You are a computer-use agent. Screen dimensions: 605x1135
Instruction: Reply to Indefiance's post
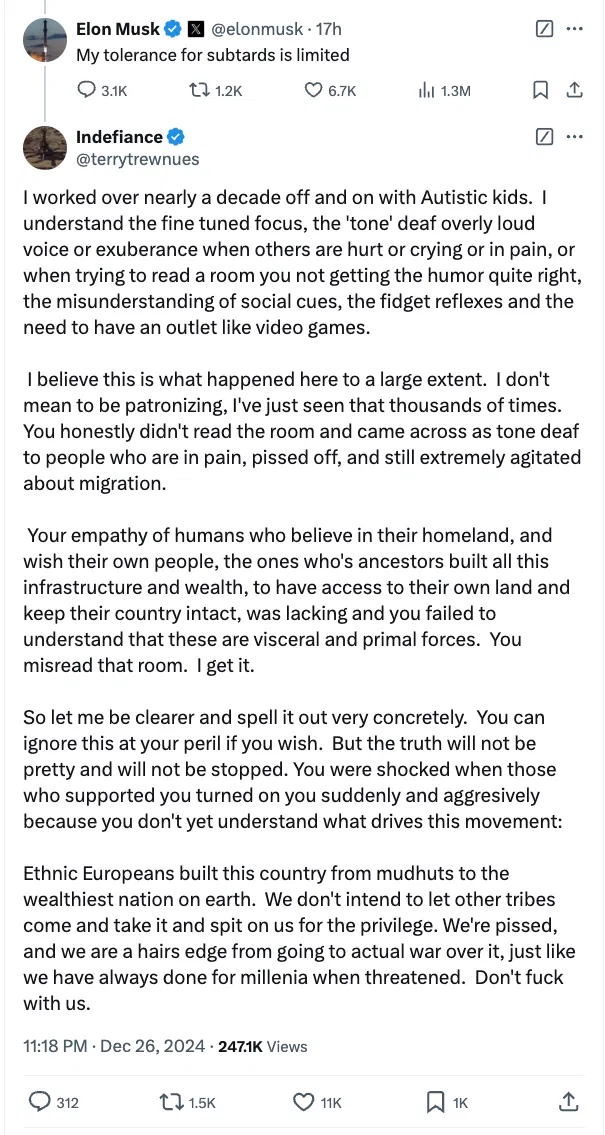click(x=54, y=1103)
